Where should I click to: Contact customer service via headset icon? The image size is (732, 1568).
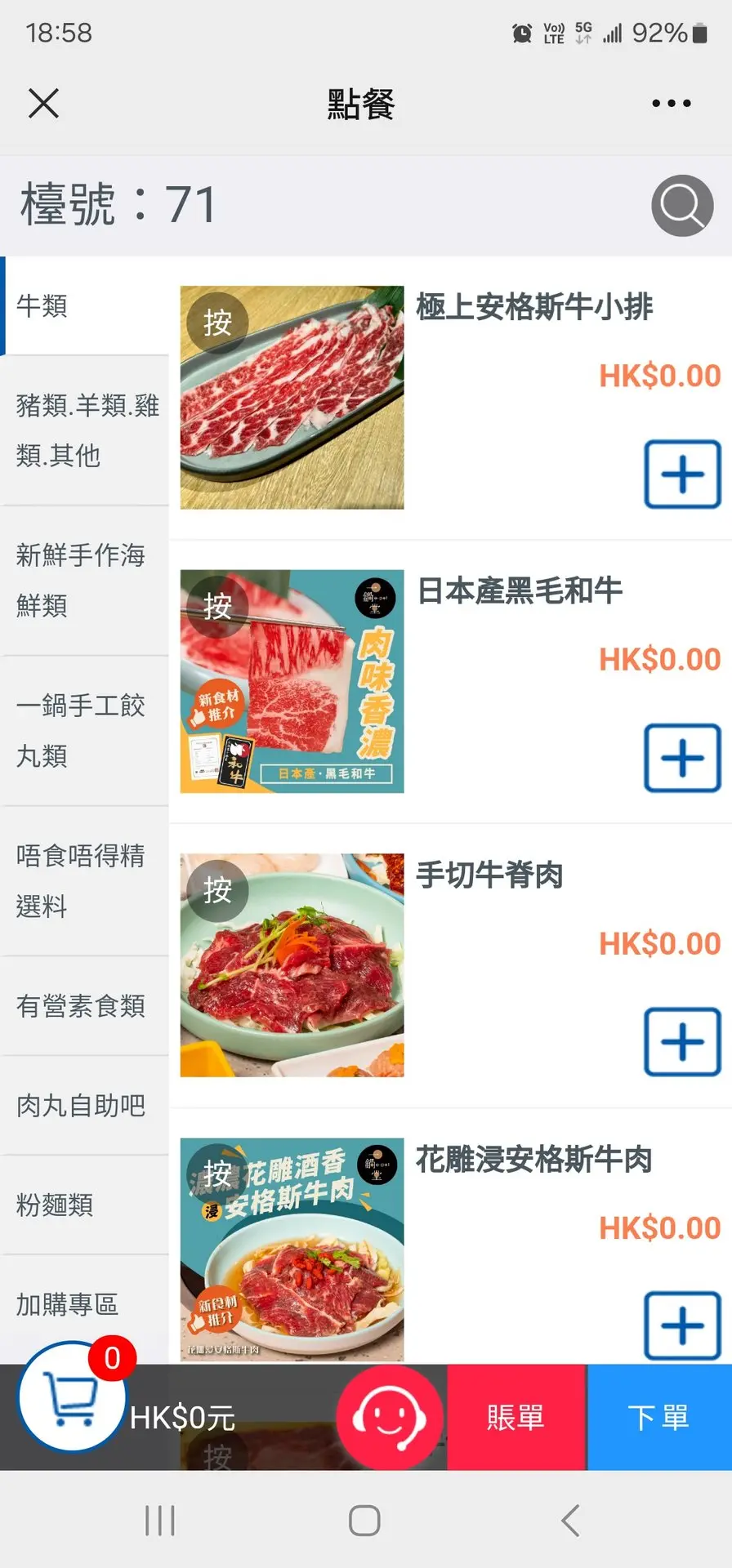390,1418
